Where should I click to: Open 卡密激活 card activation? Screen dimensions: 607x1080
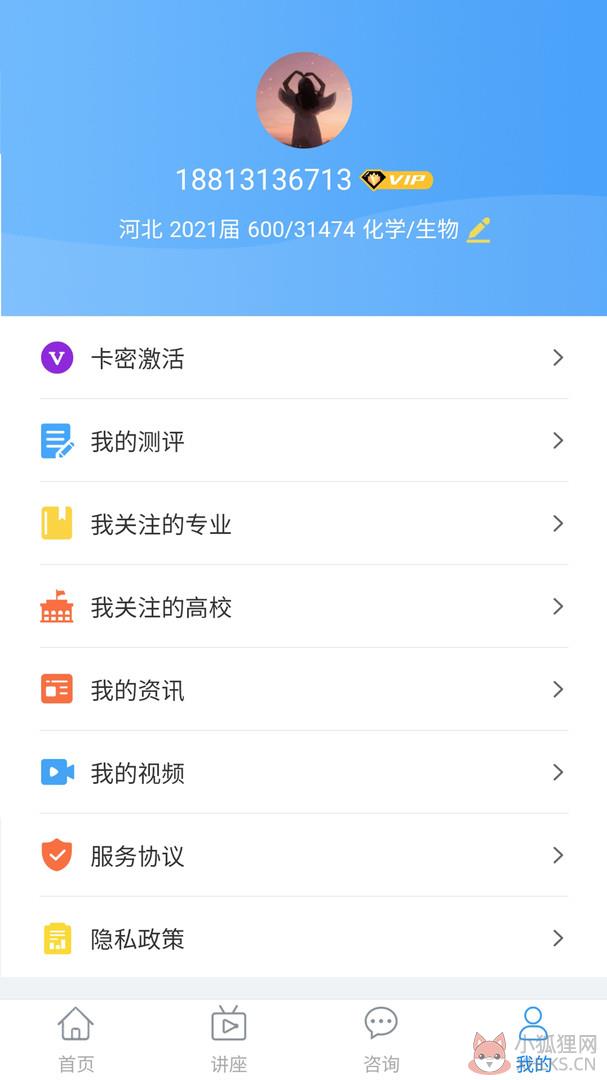click(x=304, y=358)
